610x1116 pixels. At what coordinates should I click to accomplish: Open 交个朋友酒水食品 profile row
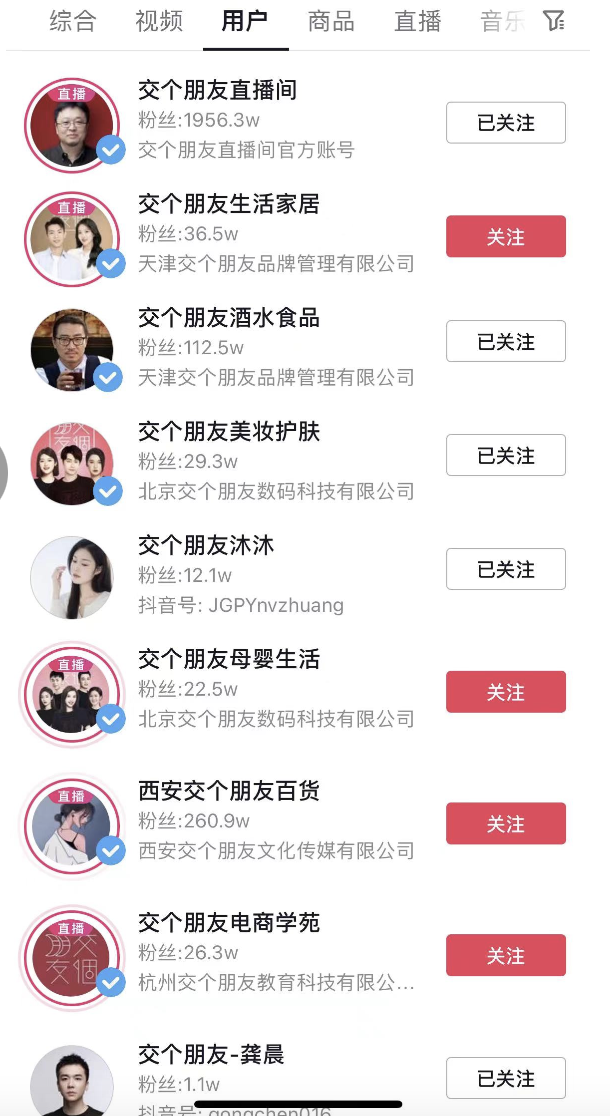click(x=229, y=319)
